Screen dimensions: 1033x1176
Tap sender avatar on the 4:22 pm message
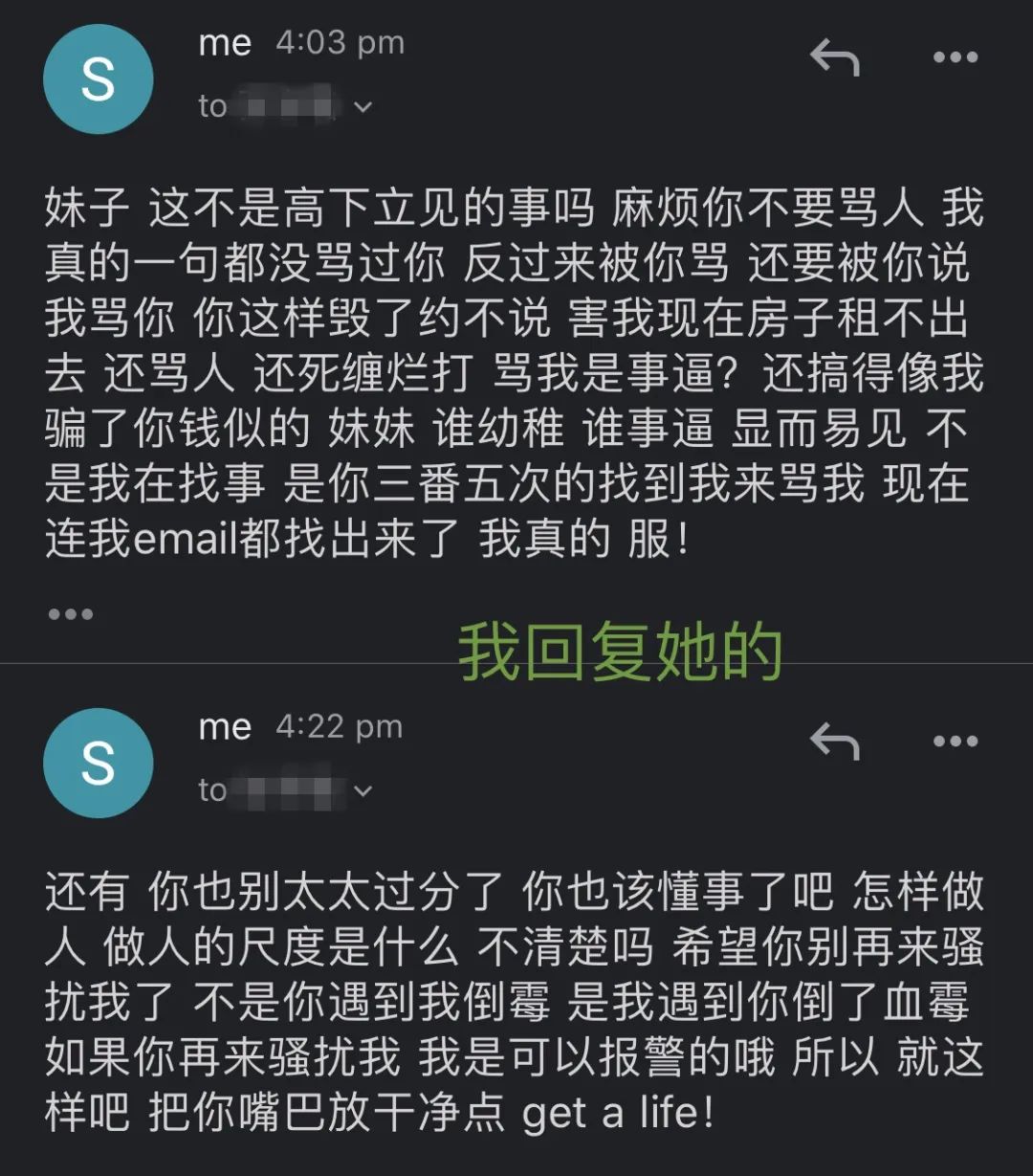(99, 763)
